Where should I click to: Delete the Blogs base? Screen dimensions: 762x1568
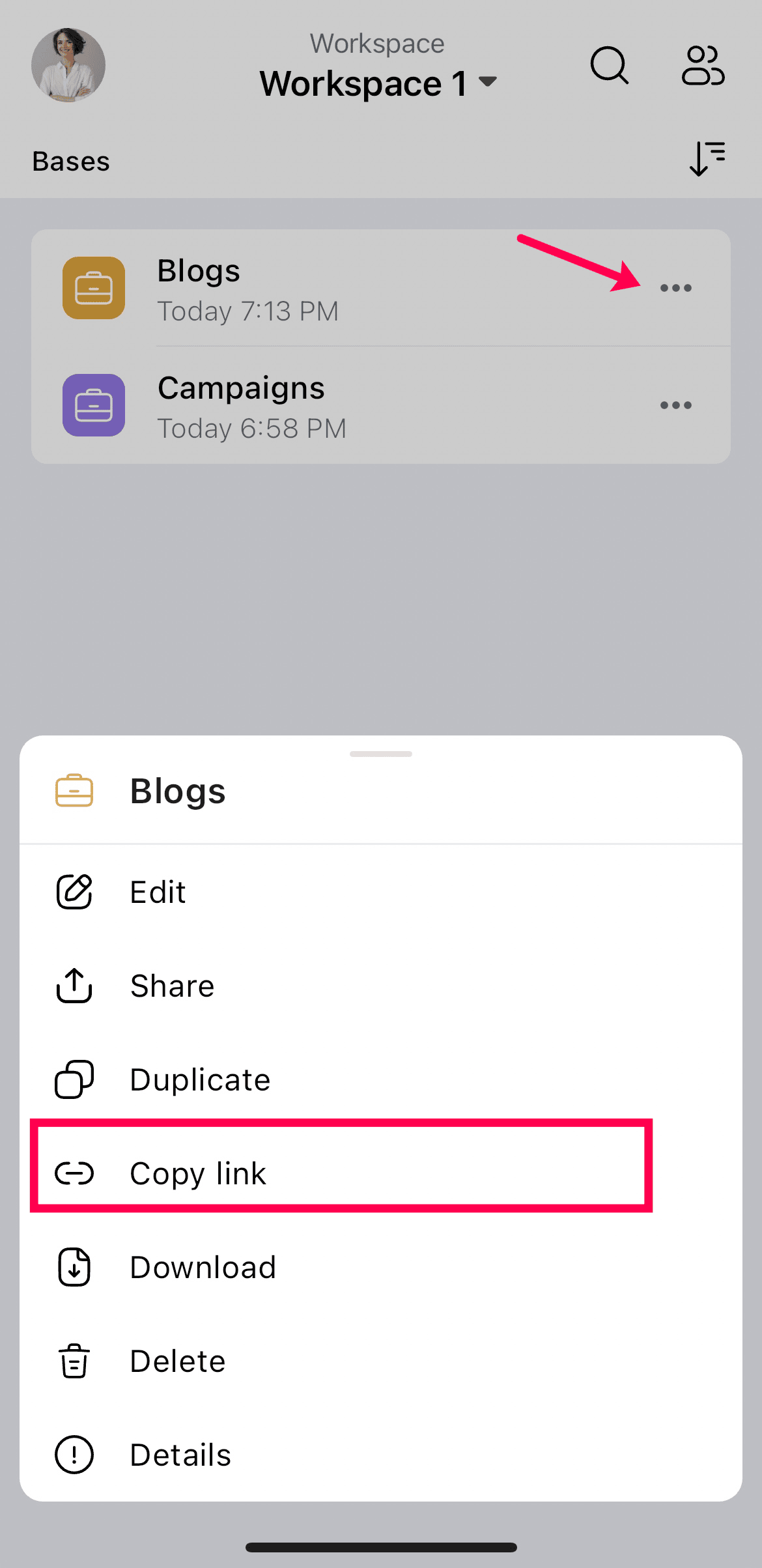pyautogui.click(x=177, y=1361)
